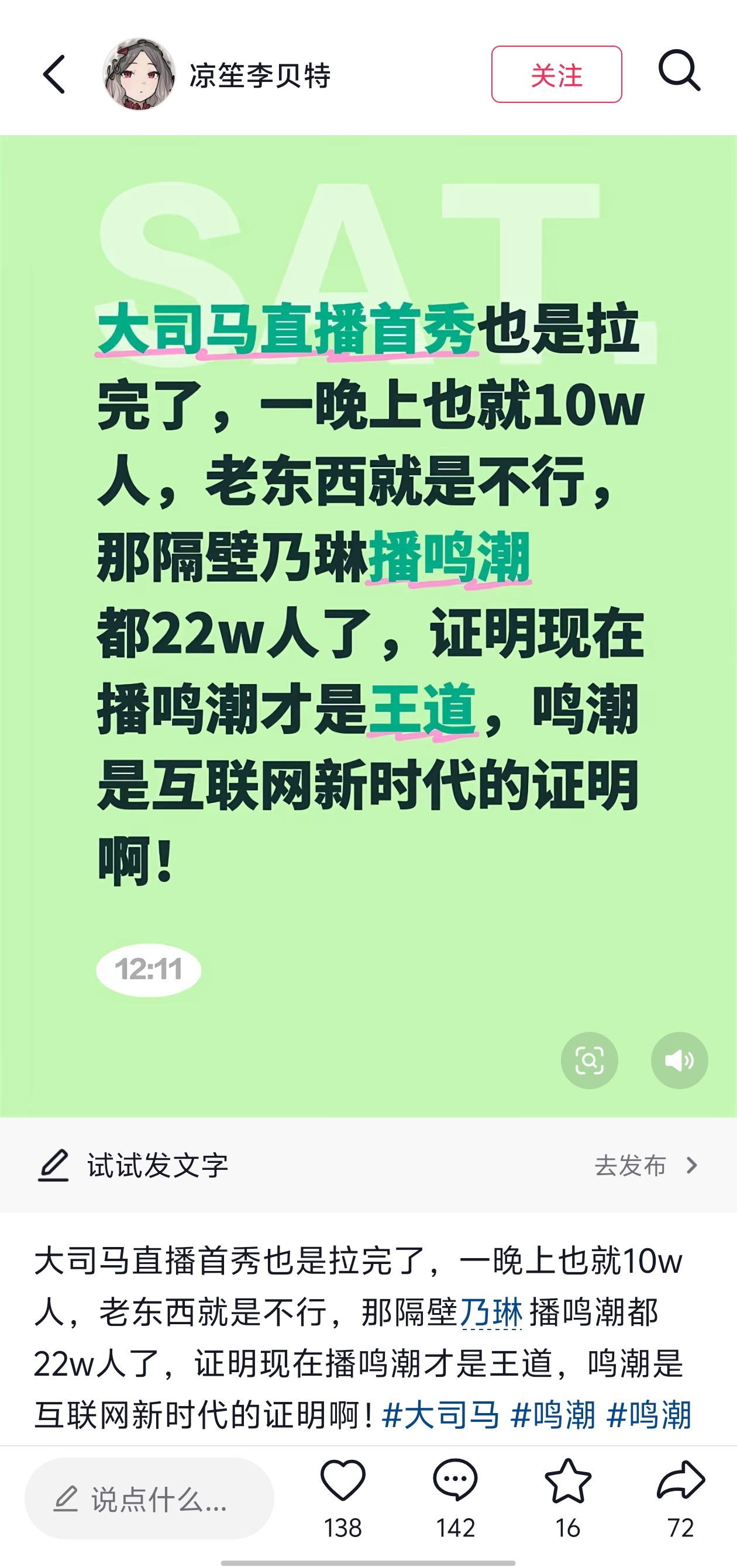Follow the author with 关注 button
The height and width of the screenshot is (1568, 737).
(x=556, y=74)
